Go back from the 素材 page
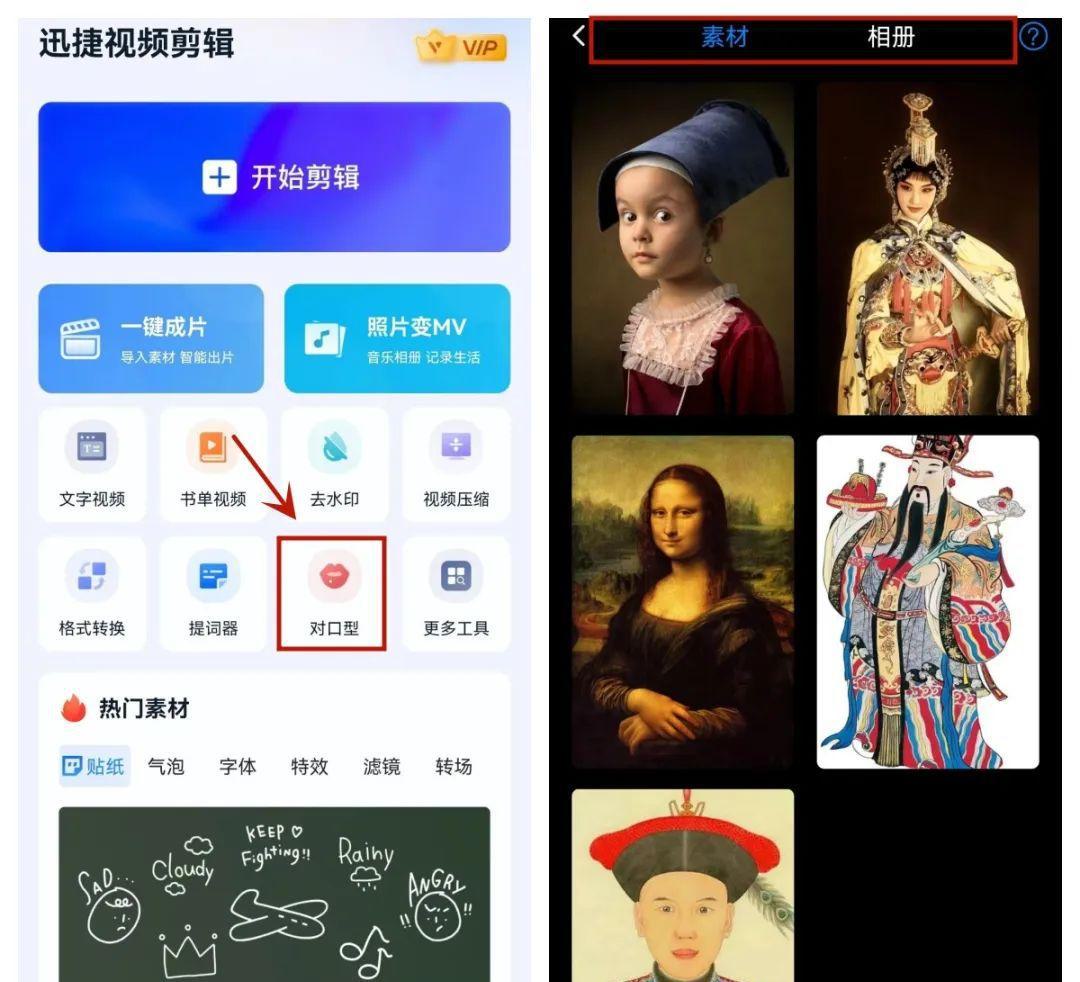 (x=577, y=36)
